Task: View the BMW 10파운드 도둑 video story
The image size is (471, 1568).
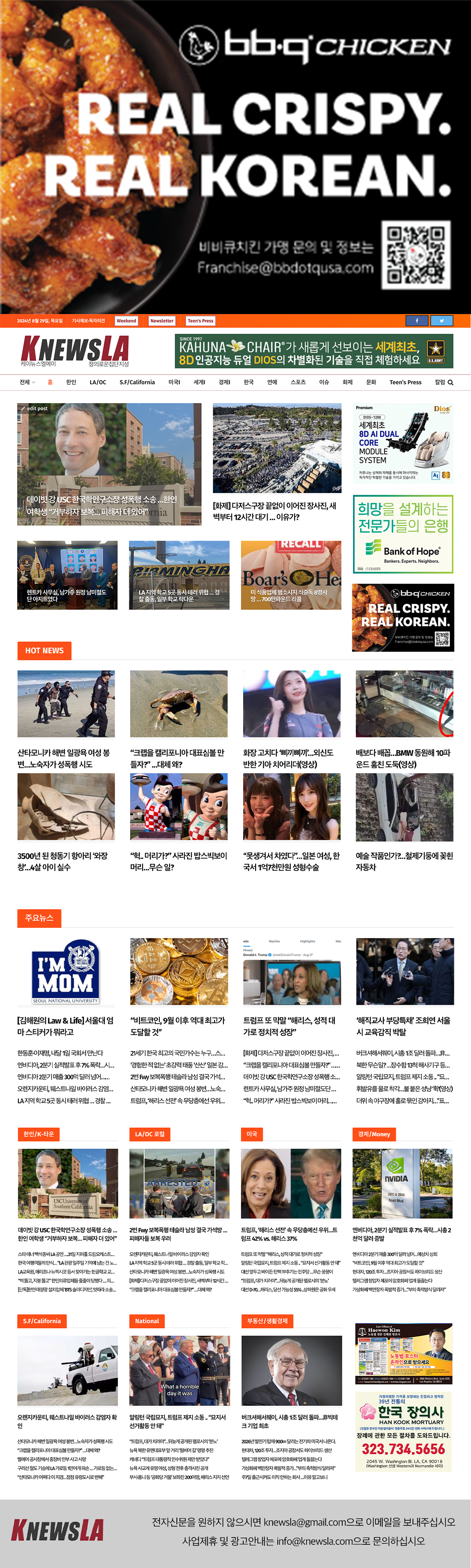Action: pos(403,758)
